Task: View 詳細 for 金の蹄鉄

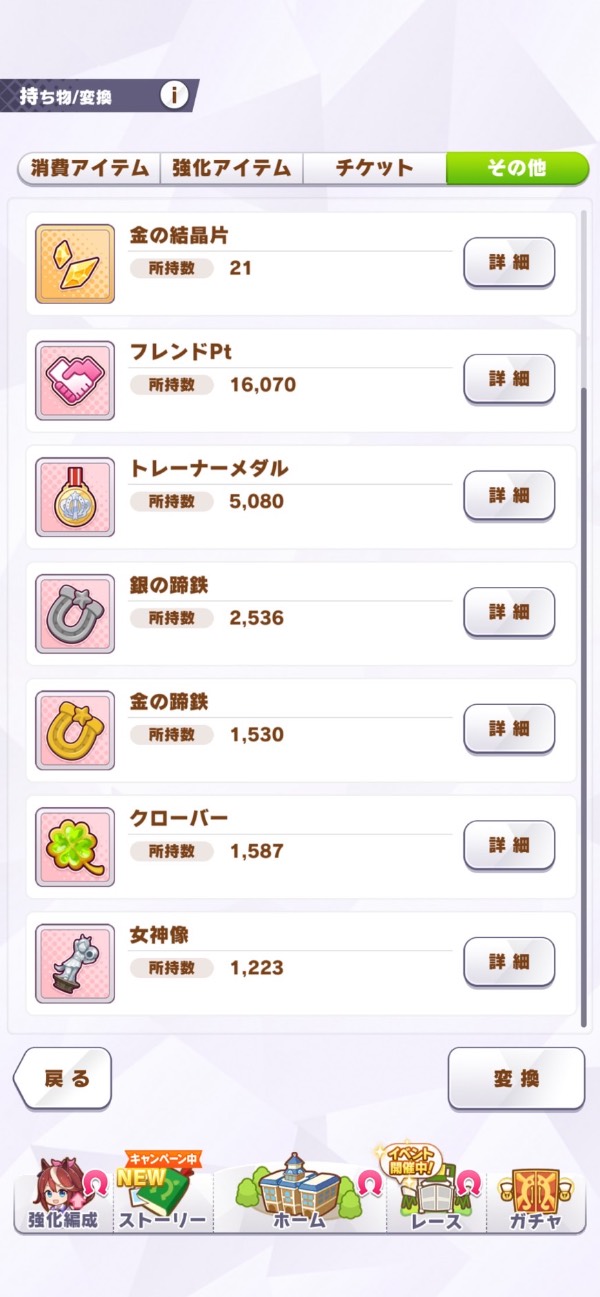Action: pos(509,729)
